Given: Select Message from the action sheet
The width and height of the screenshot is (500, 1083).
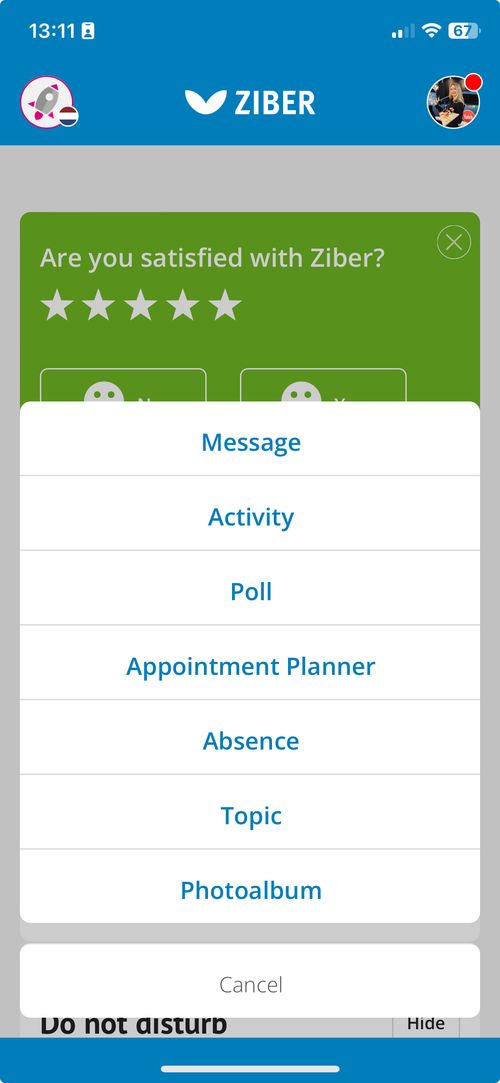Looking at the screenshot, I should tap(250, 439).
